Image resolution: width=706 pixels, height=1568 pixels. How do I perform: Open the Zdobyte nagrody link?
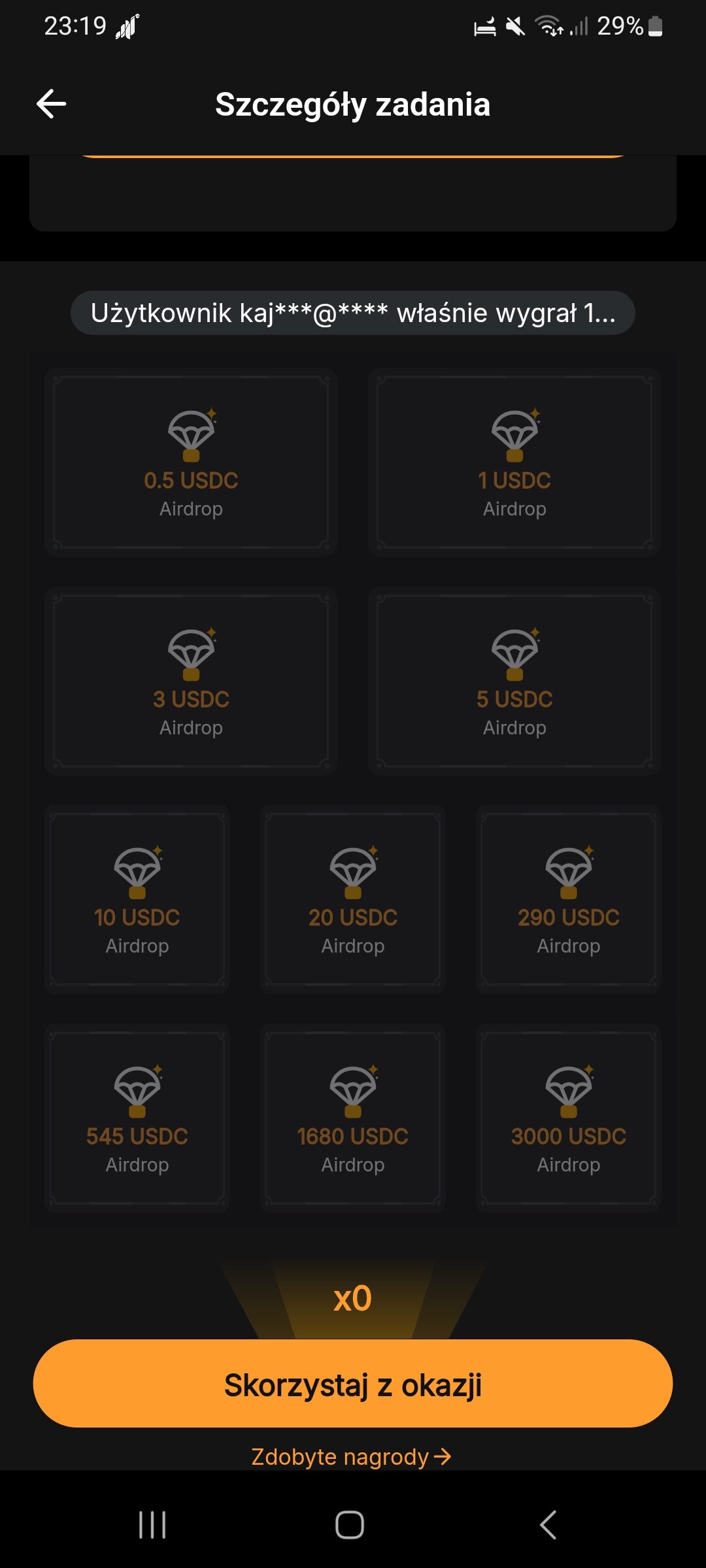pos(351,1457)
